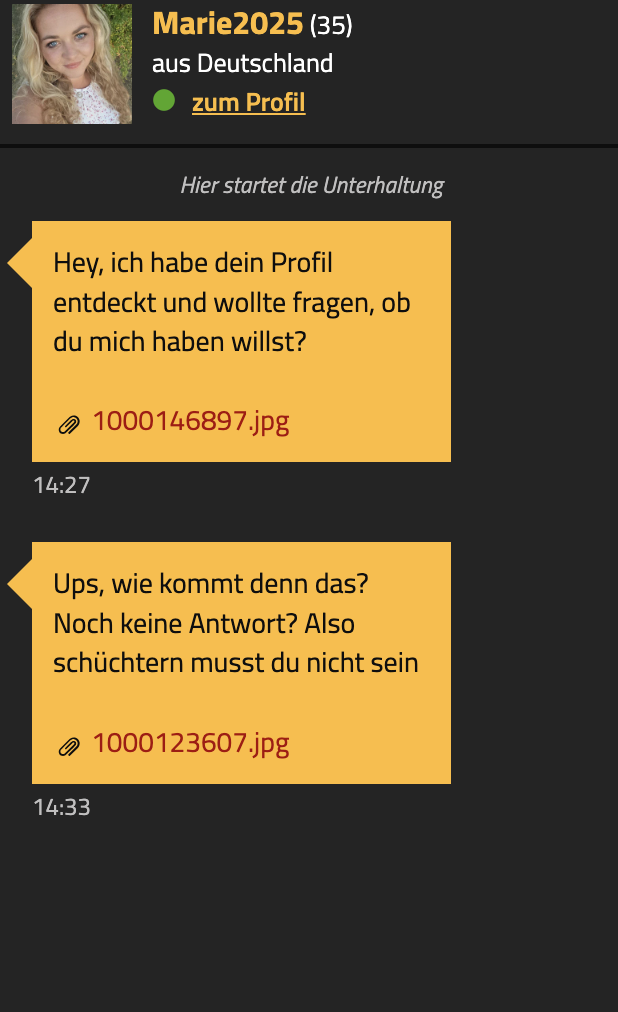Open attachment 1000123607.jpg

point(190,744)
